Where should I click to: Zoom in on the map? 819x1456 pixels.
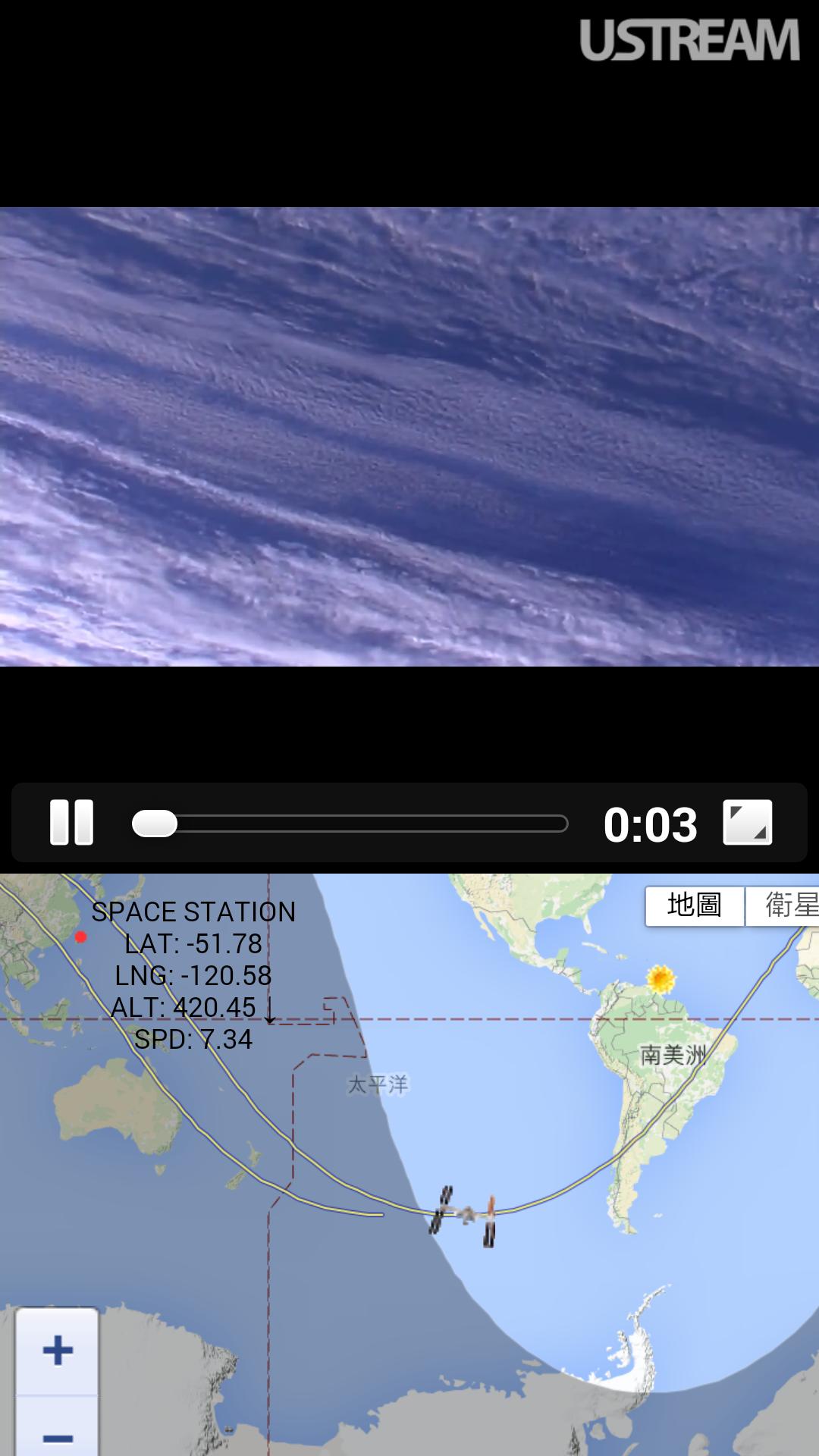tap(58, 1351)
